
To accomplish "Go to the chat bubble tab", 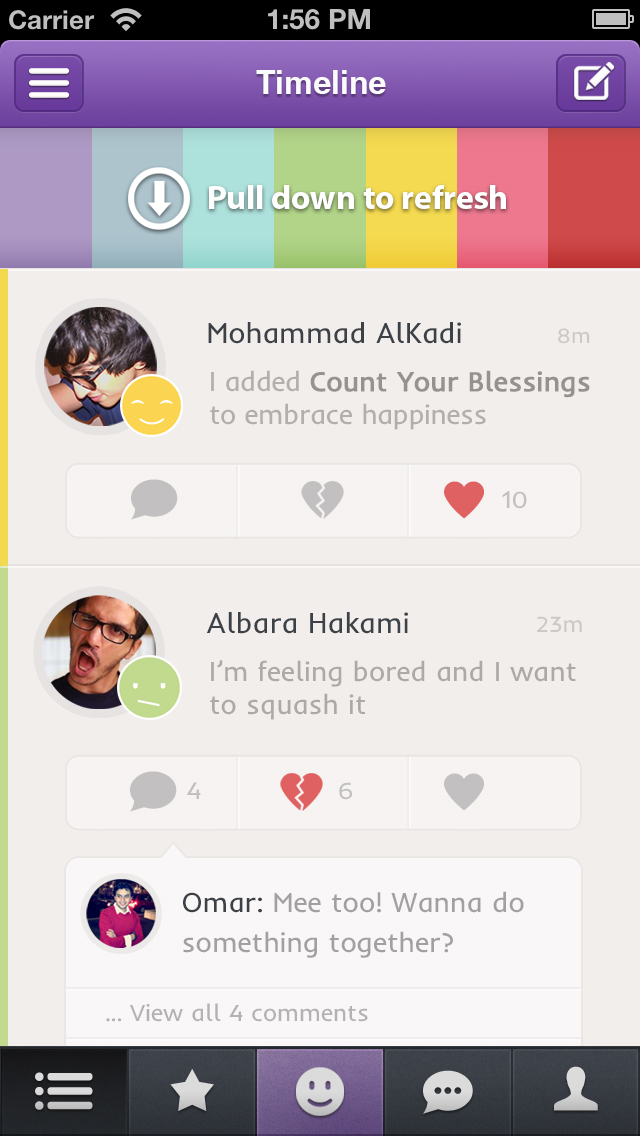I will click(447, 1092).
